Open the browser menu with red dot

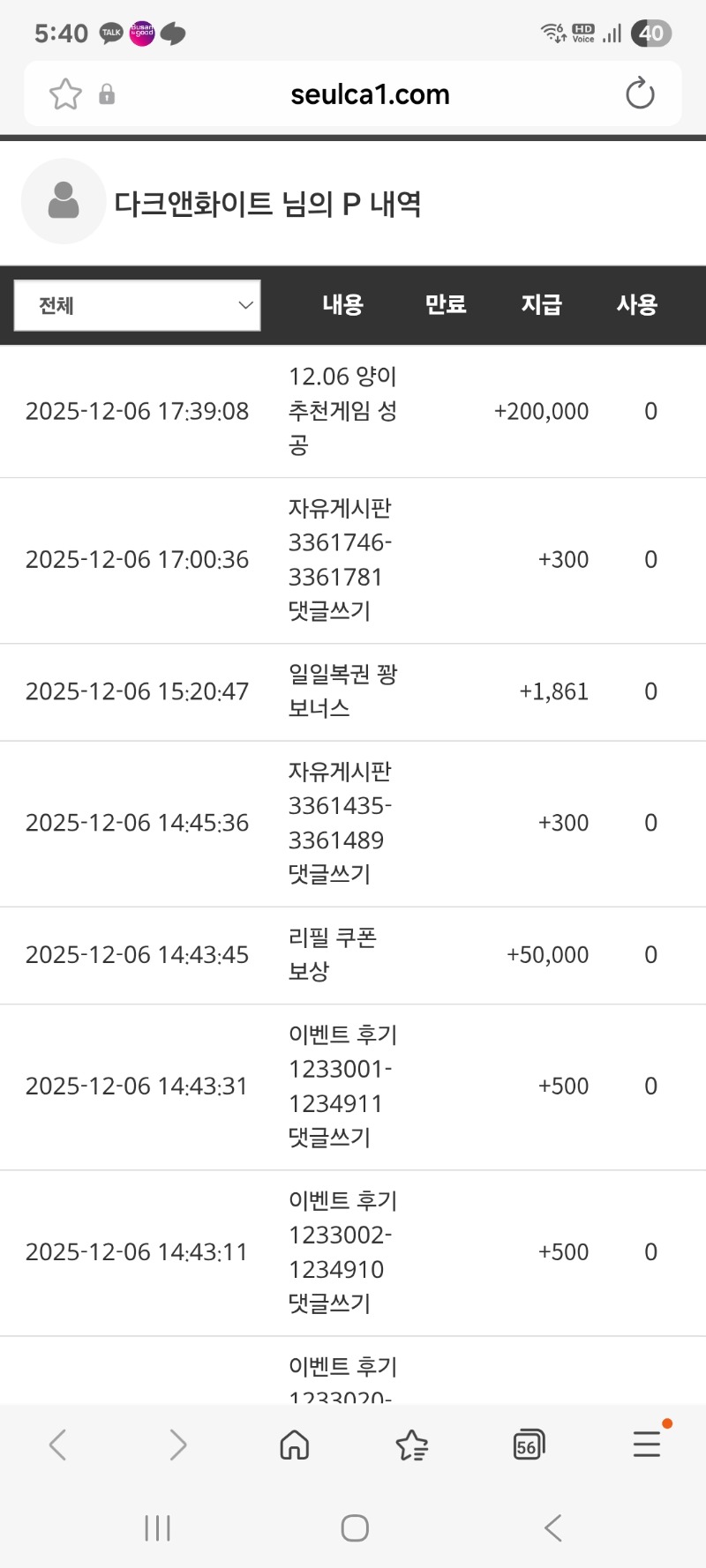click(646, 1444)
